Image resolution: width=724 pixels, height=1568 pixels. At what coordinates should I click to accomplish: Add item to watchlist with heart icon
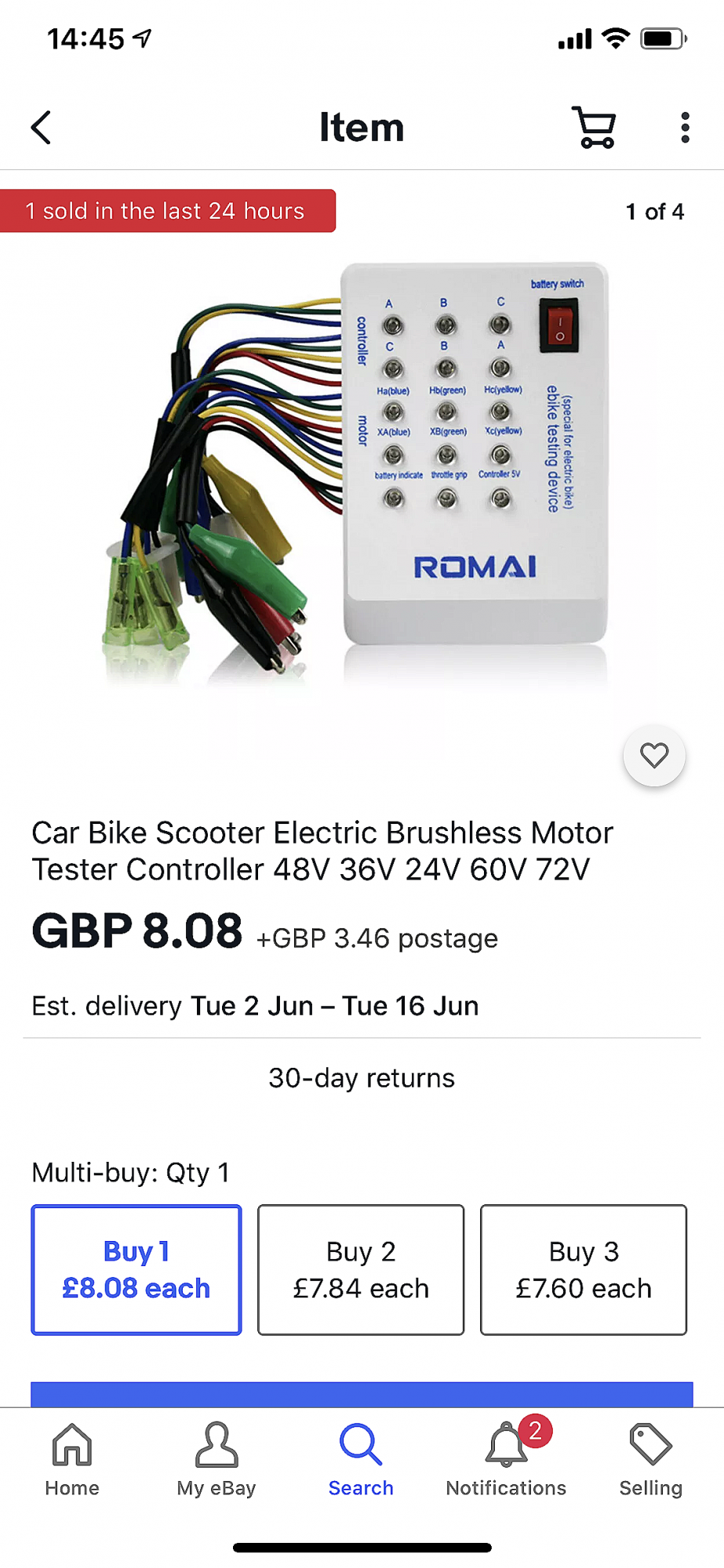tap(654, 755)
